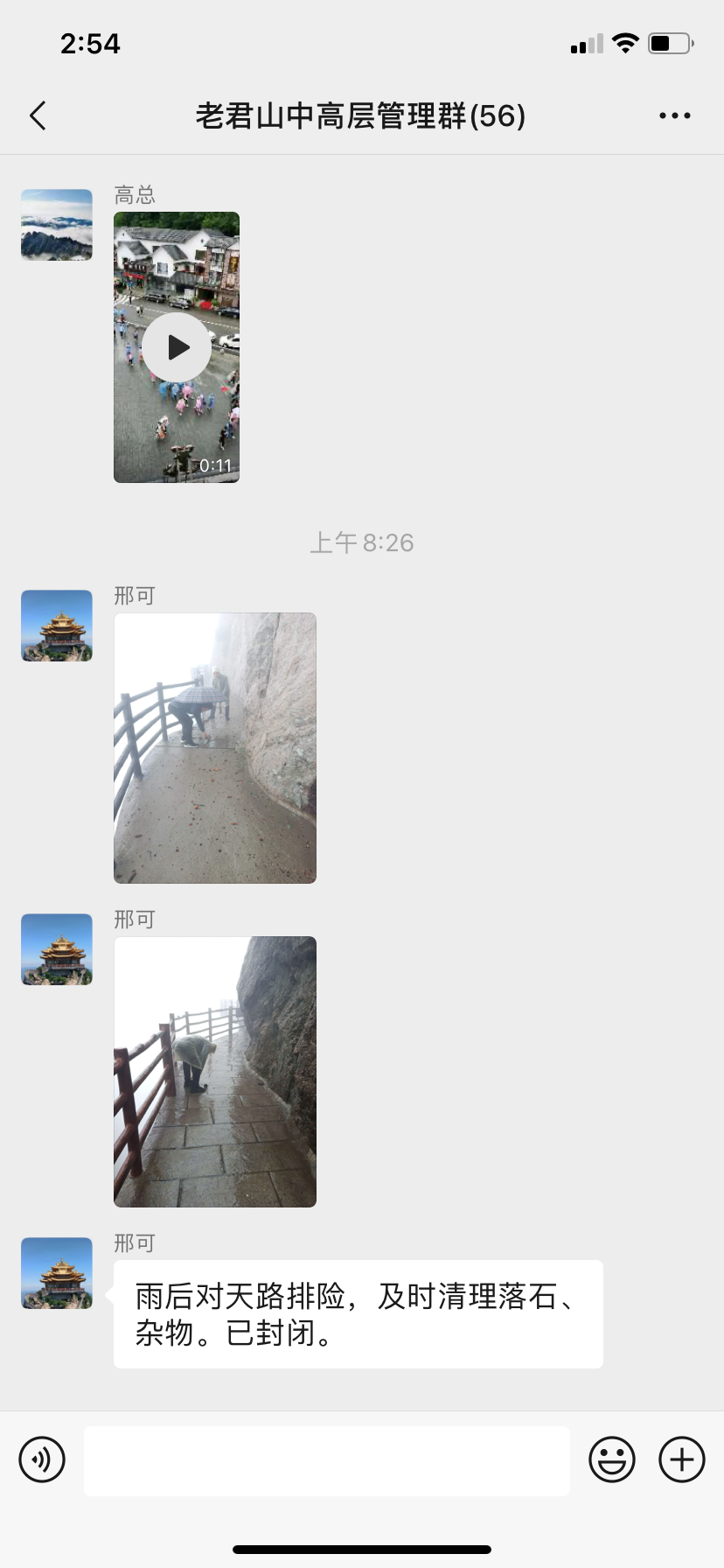Focus the message text field
Screen dimensions: 724x1568
pyautogui.click(x=327, y=1461)
